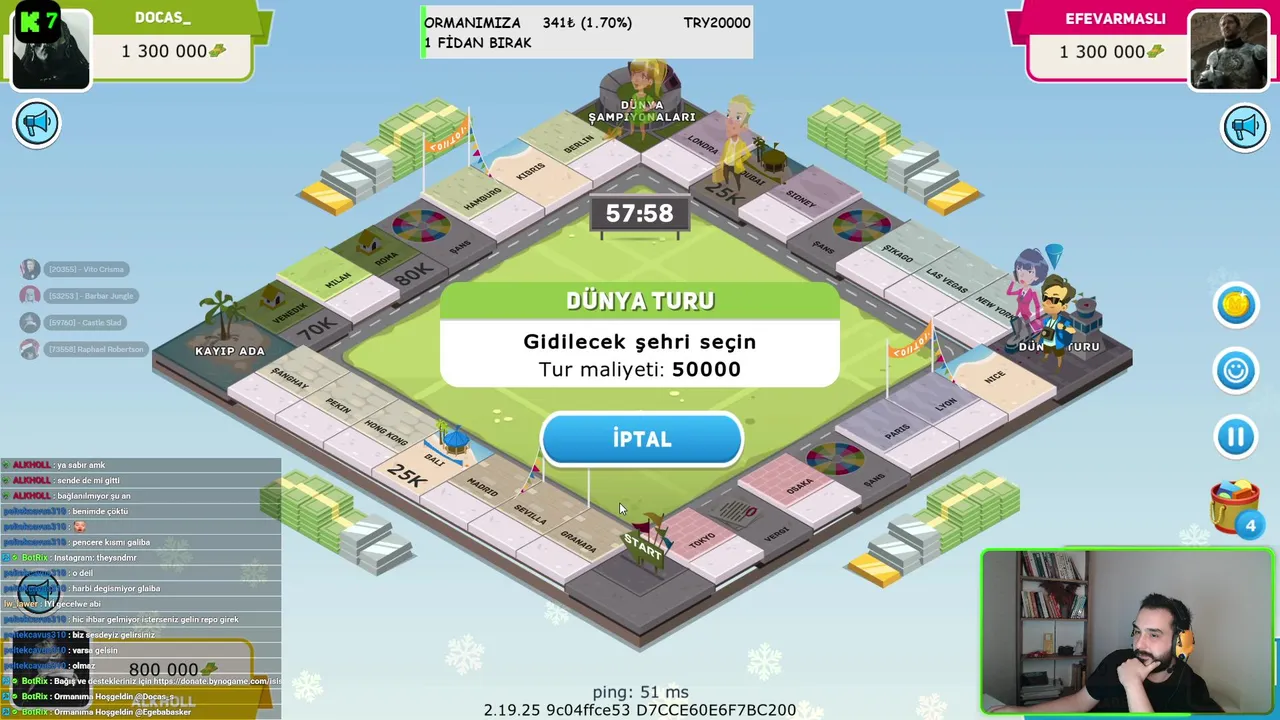Pause the game

point(1236,437)
